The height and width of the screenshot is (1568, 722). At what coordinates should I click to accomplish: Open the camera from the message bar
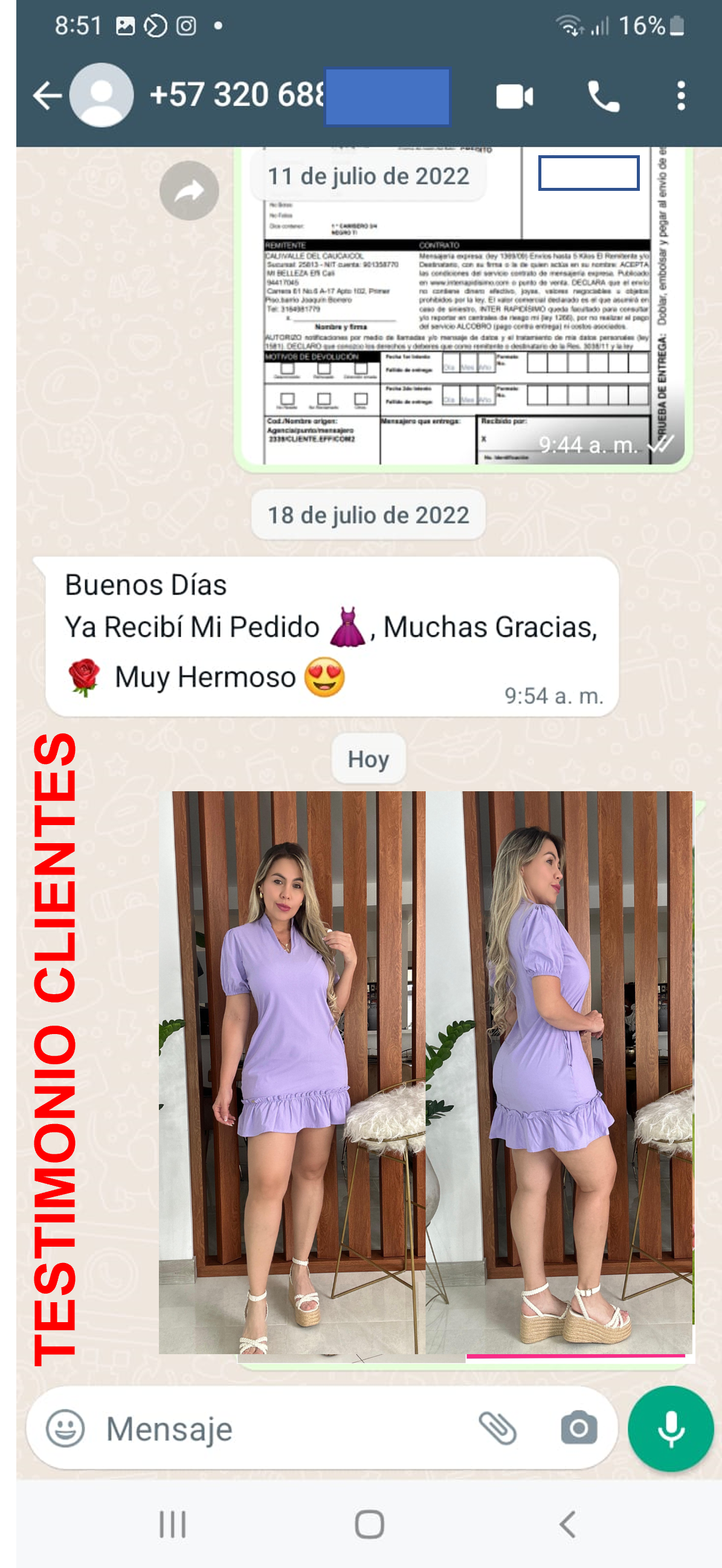[578, 1428]
